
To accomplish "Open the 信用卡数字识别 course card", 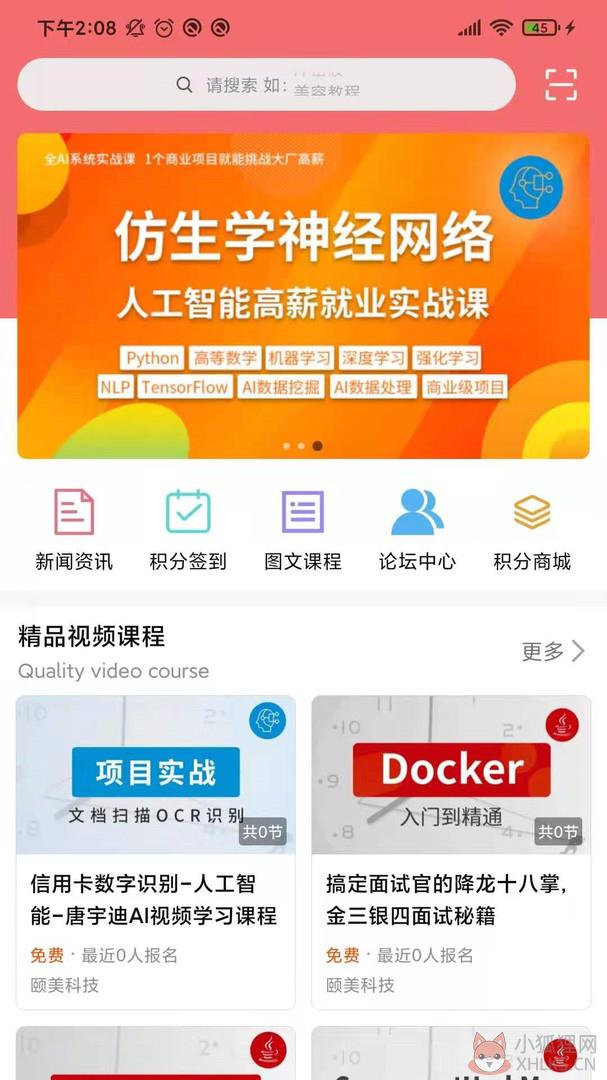I will pyautogui.click(x=156, y=852).
